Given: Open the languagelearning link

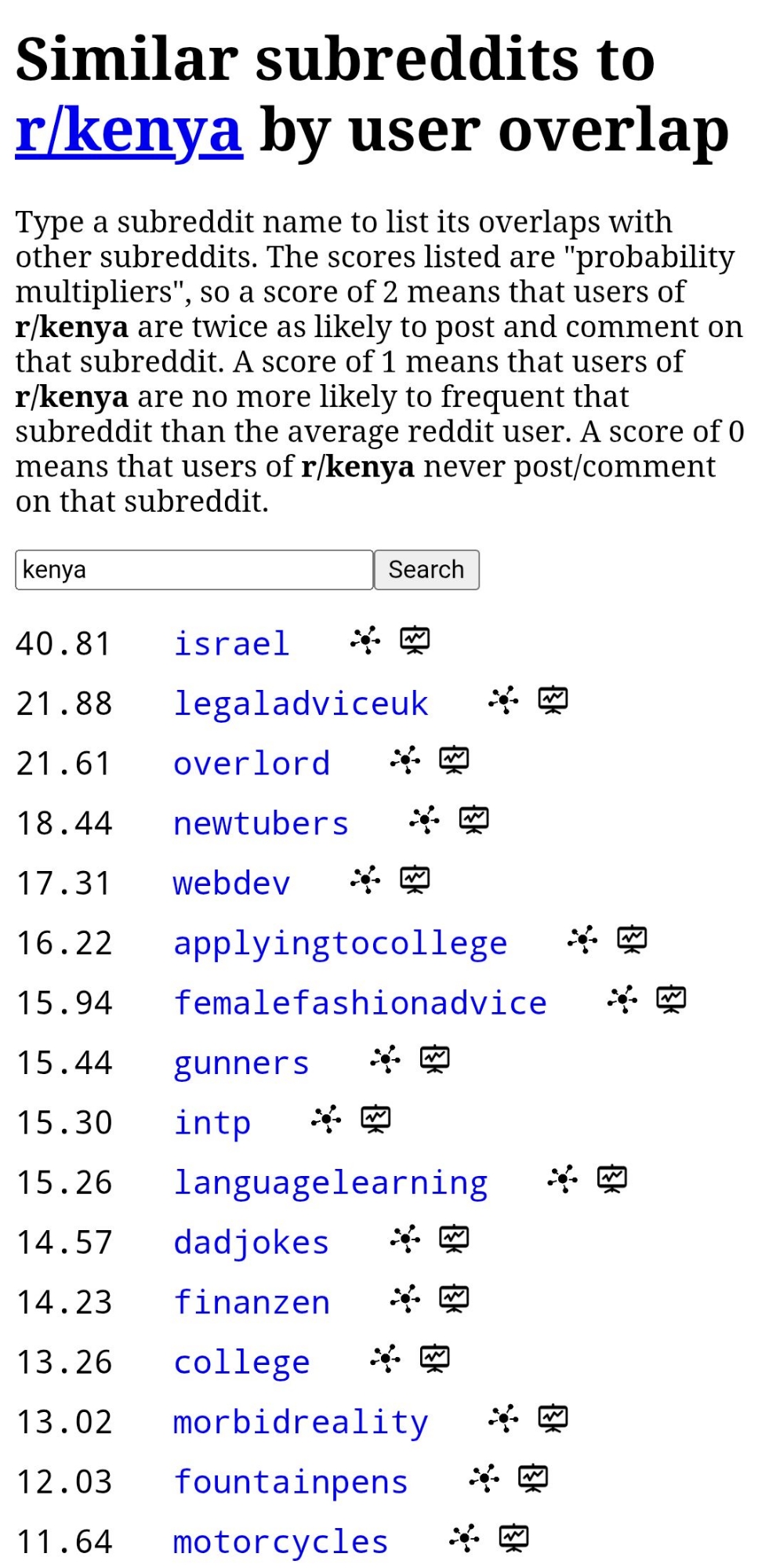Looking at the screenshot, I should [330, 1182].
